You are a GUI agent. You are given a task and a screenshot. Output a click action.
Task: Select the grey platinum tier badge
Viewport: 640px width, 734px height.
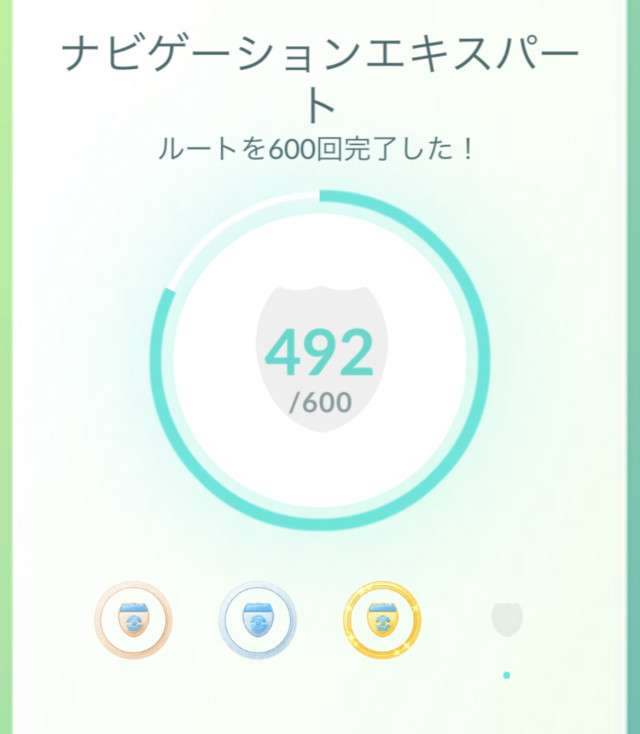[507, 620]
